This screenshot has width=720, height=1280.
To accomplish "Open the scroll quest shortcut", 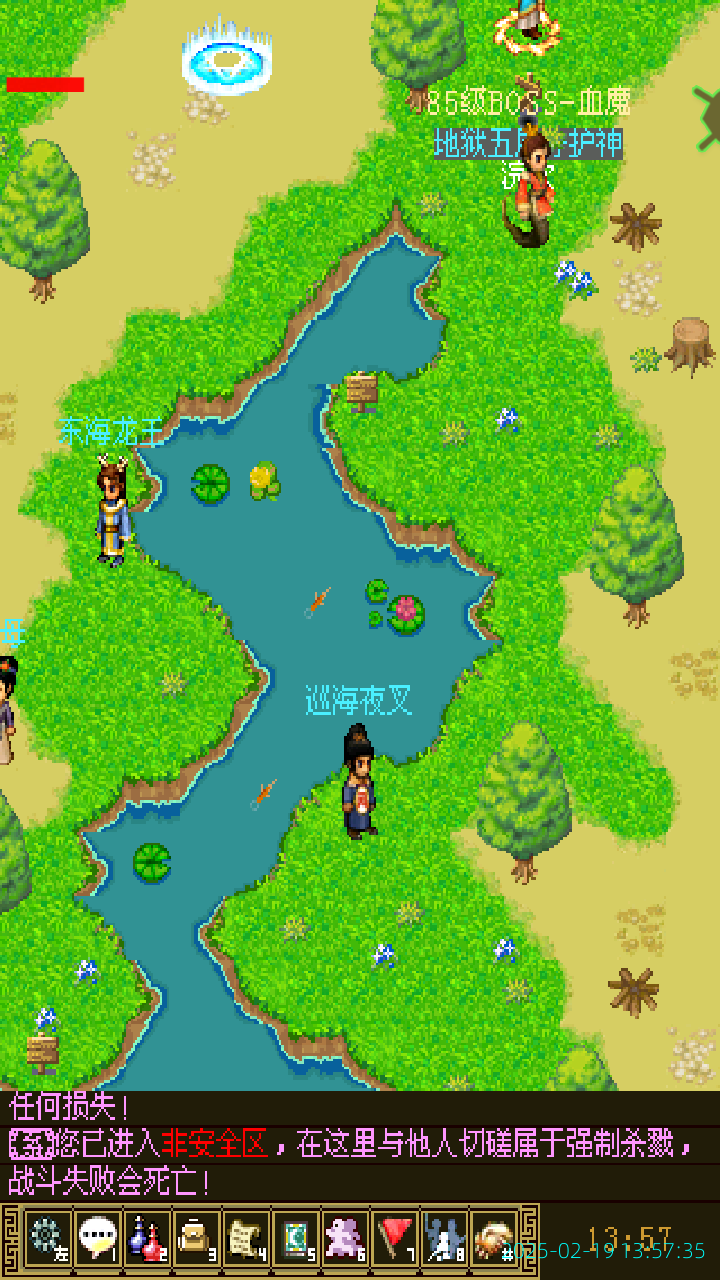I will pyautogui.click(x=246, y=1238).
